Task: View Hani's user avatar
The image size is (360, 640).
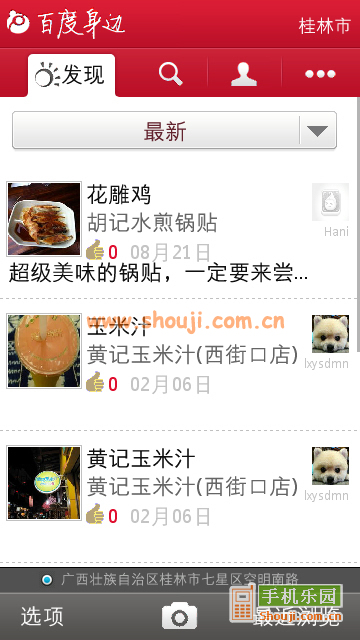Action: pos(330,202)
